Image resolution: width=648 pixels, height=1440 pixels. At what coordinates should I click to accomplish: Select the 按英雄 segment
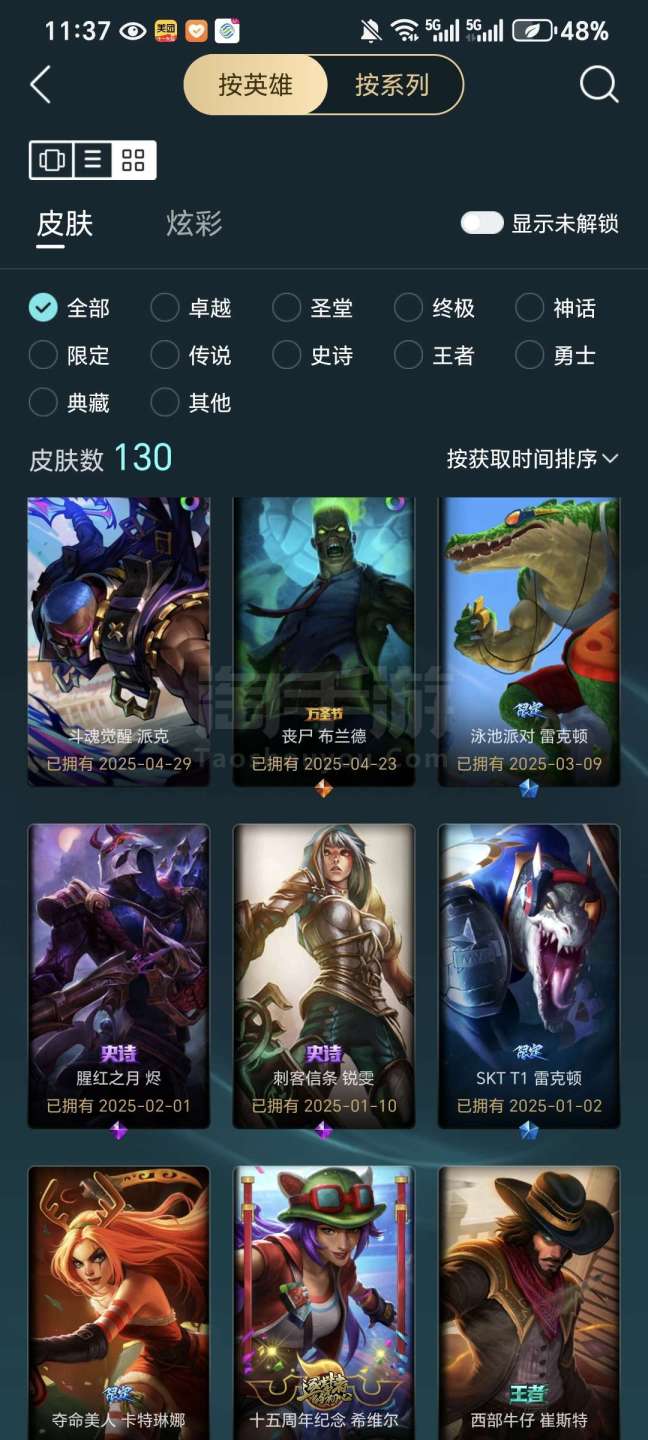(256, 85)
